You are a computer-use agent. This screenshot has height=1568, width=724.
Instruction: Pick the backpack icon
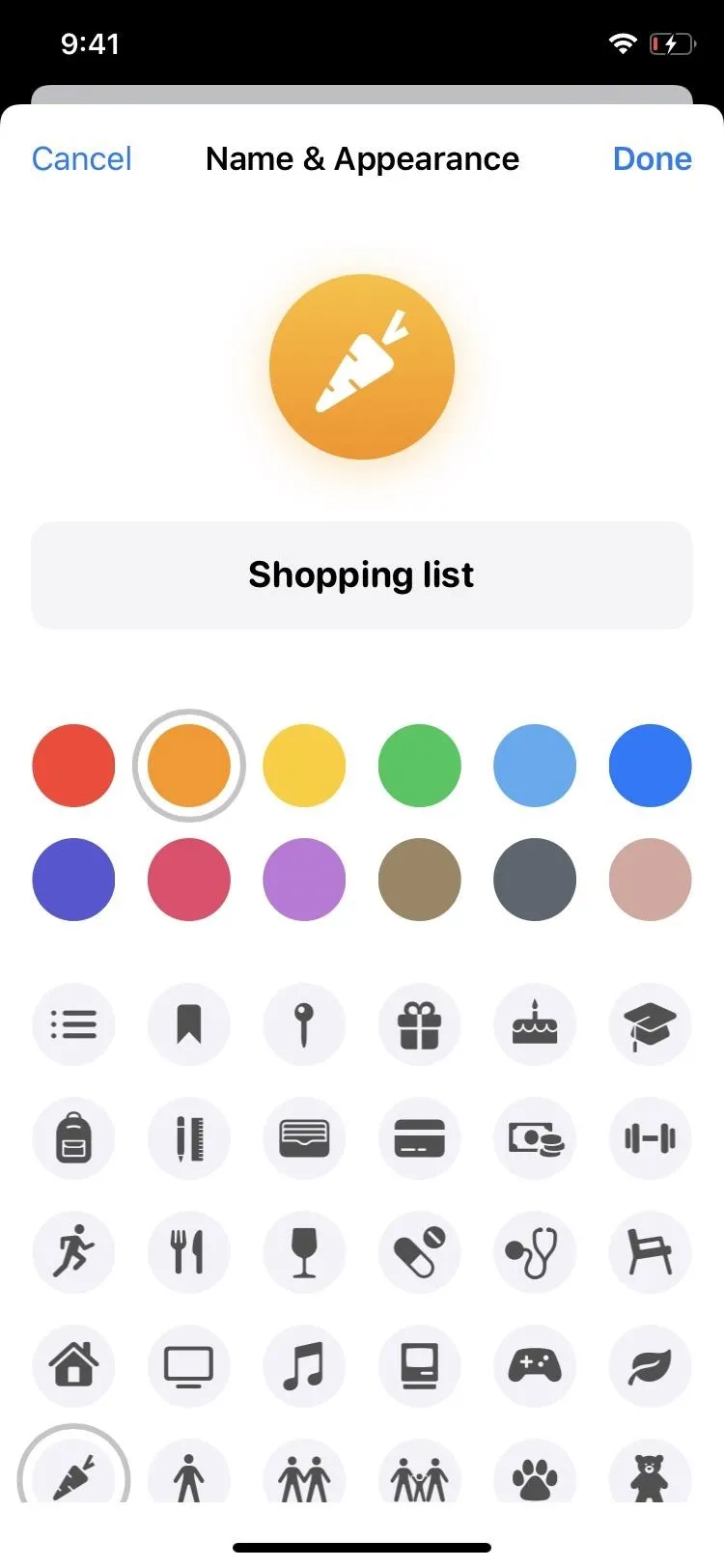coord(73,1138)
